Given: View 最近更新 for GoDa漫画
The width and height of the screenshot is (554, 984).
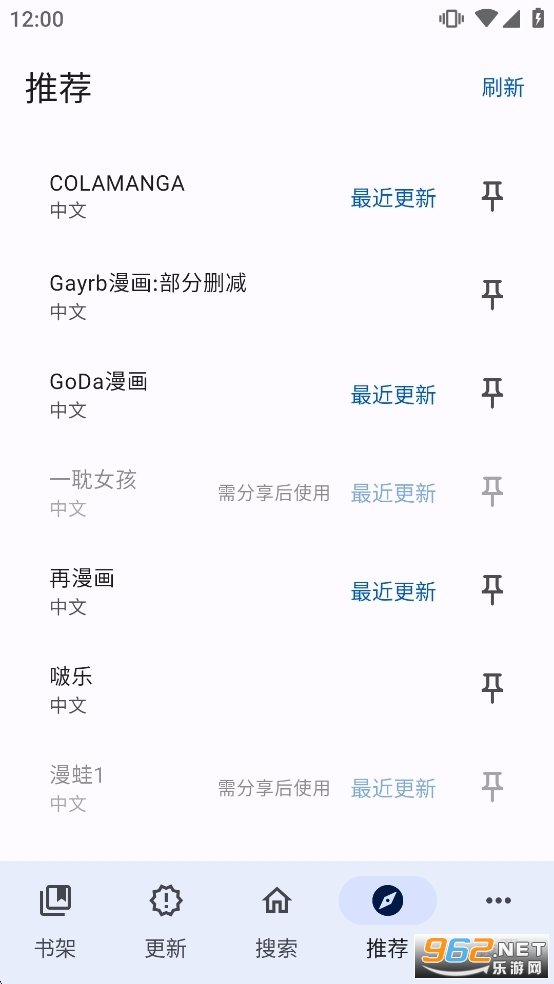Looking at the screenshot, I should tap(393, 395).
